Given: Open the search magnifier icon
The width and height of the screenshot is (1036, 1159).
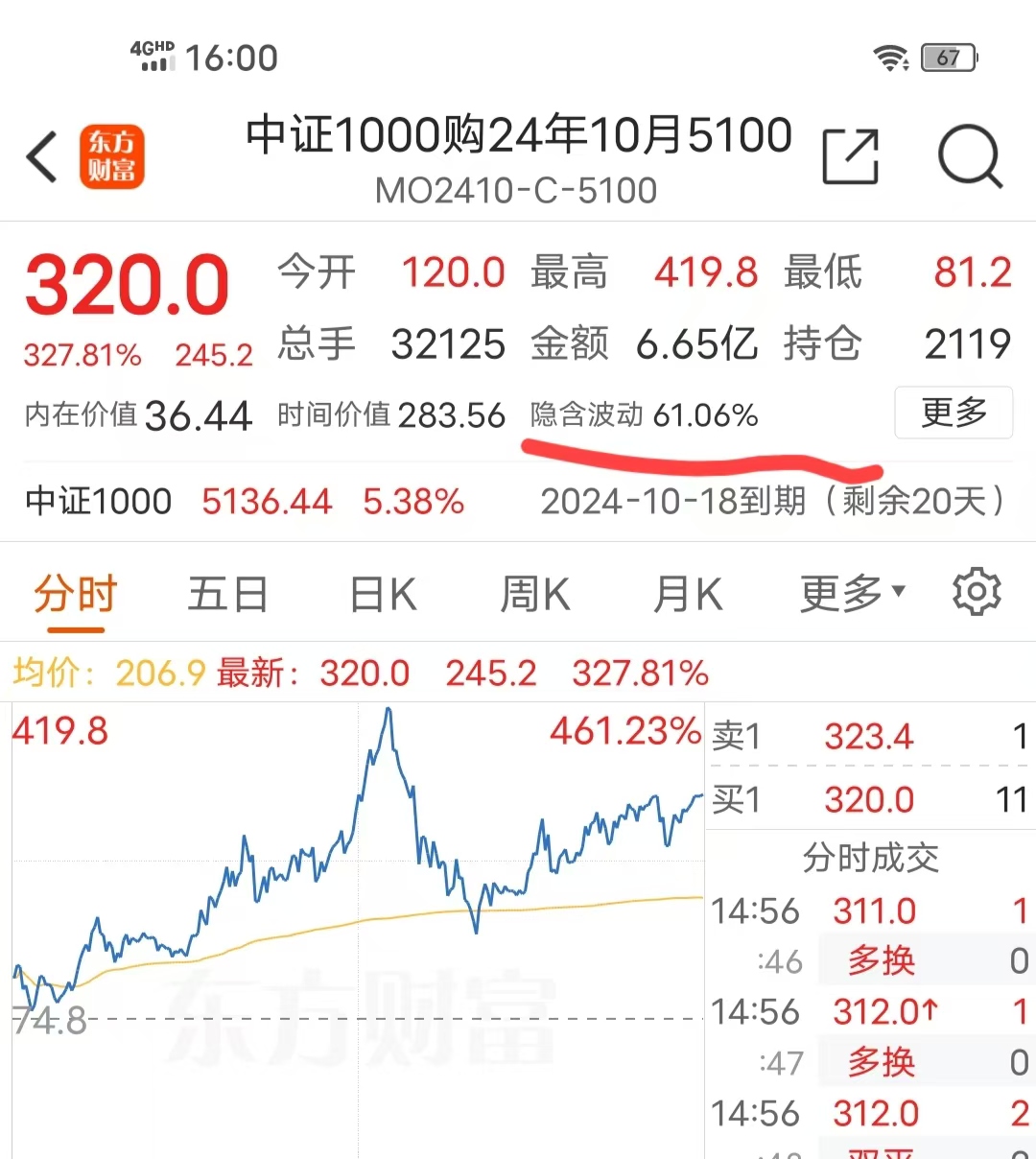Looking at the screenshot, I should pyautogui.click(x=969, y=156).
